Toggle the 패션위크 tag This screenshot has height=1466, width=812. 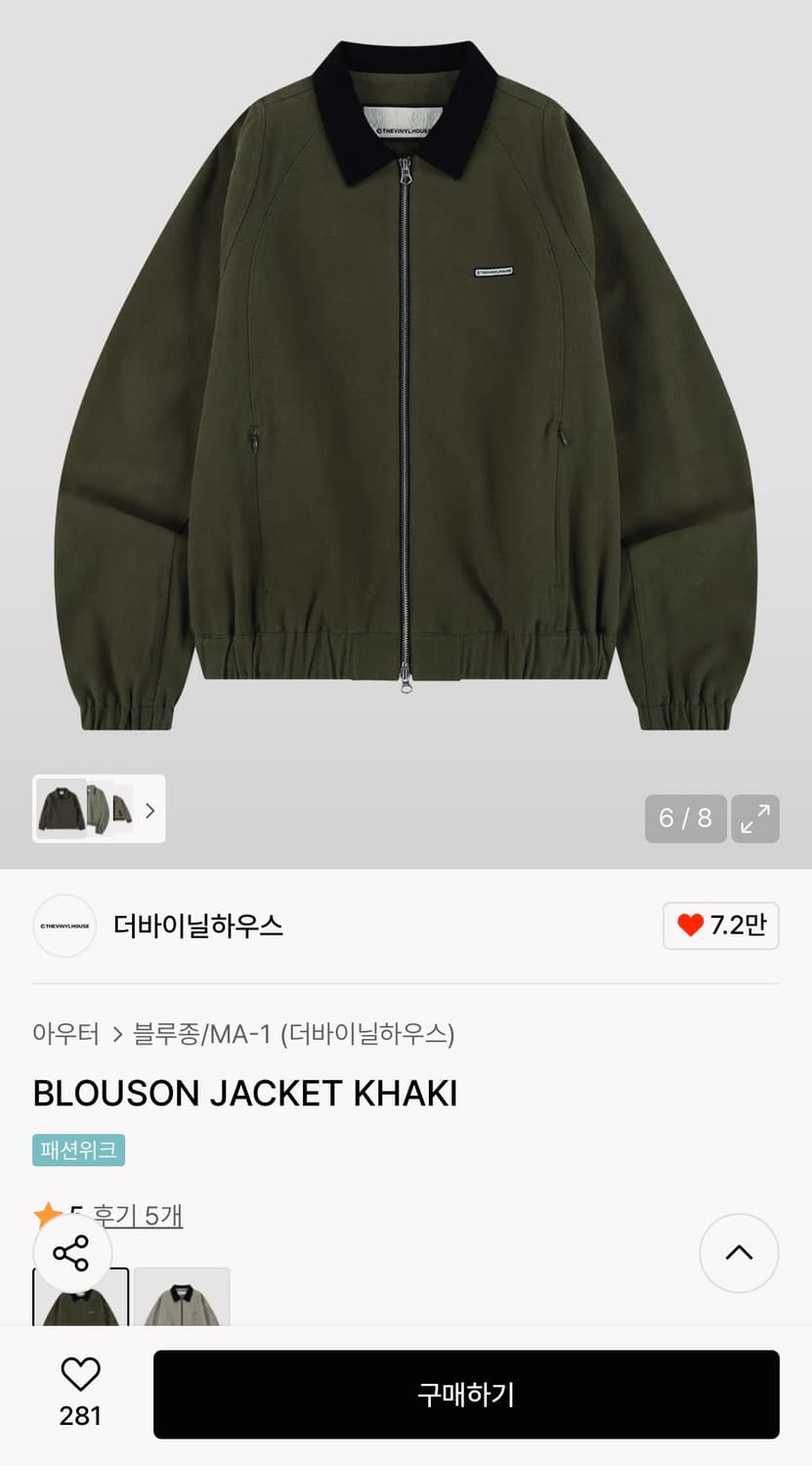tap(77, 1151)
